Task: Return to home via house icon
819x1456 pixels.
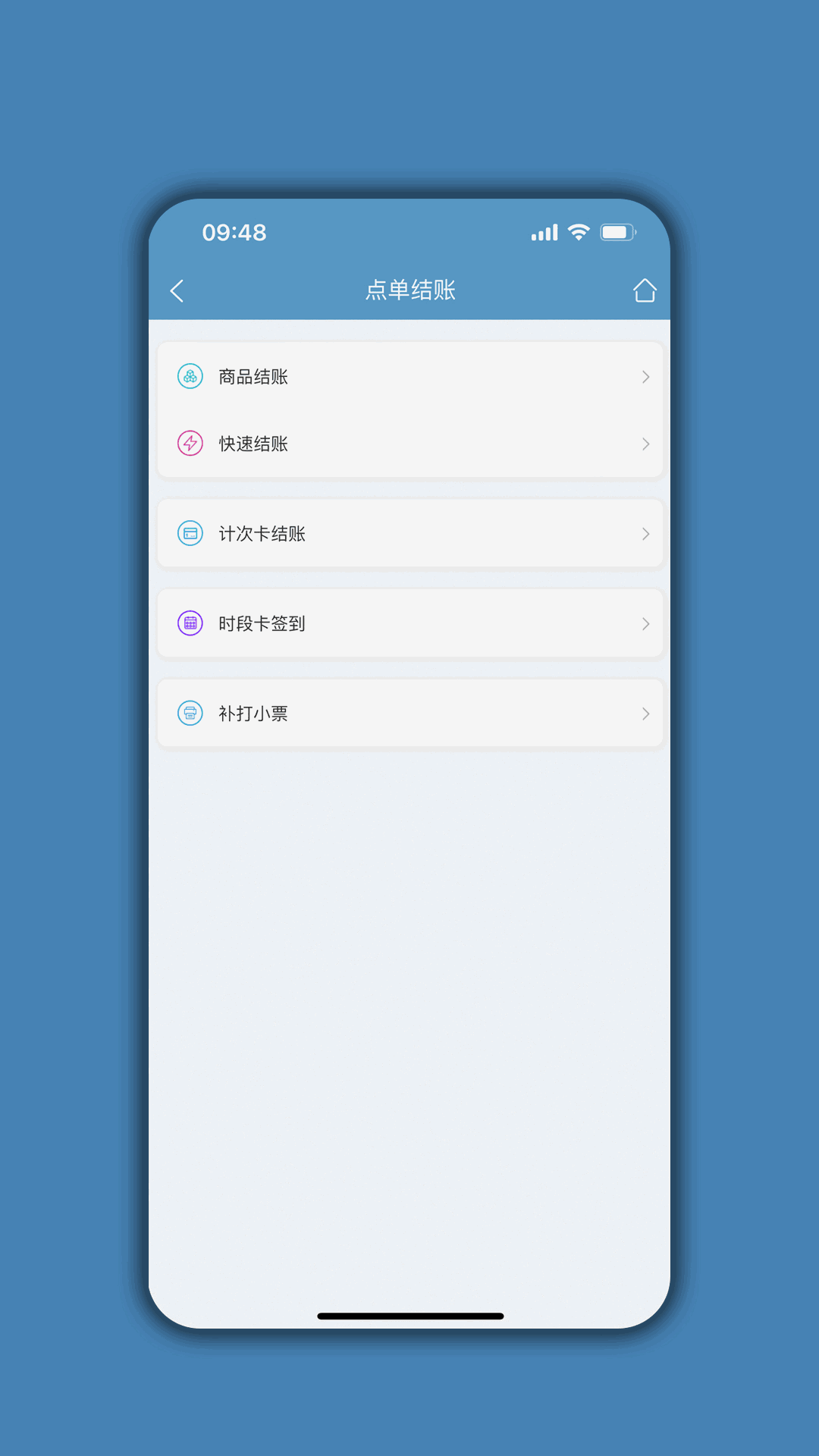Action: (x=644, y=290)
